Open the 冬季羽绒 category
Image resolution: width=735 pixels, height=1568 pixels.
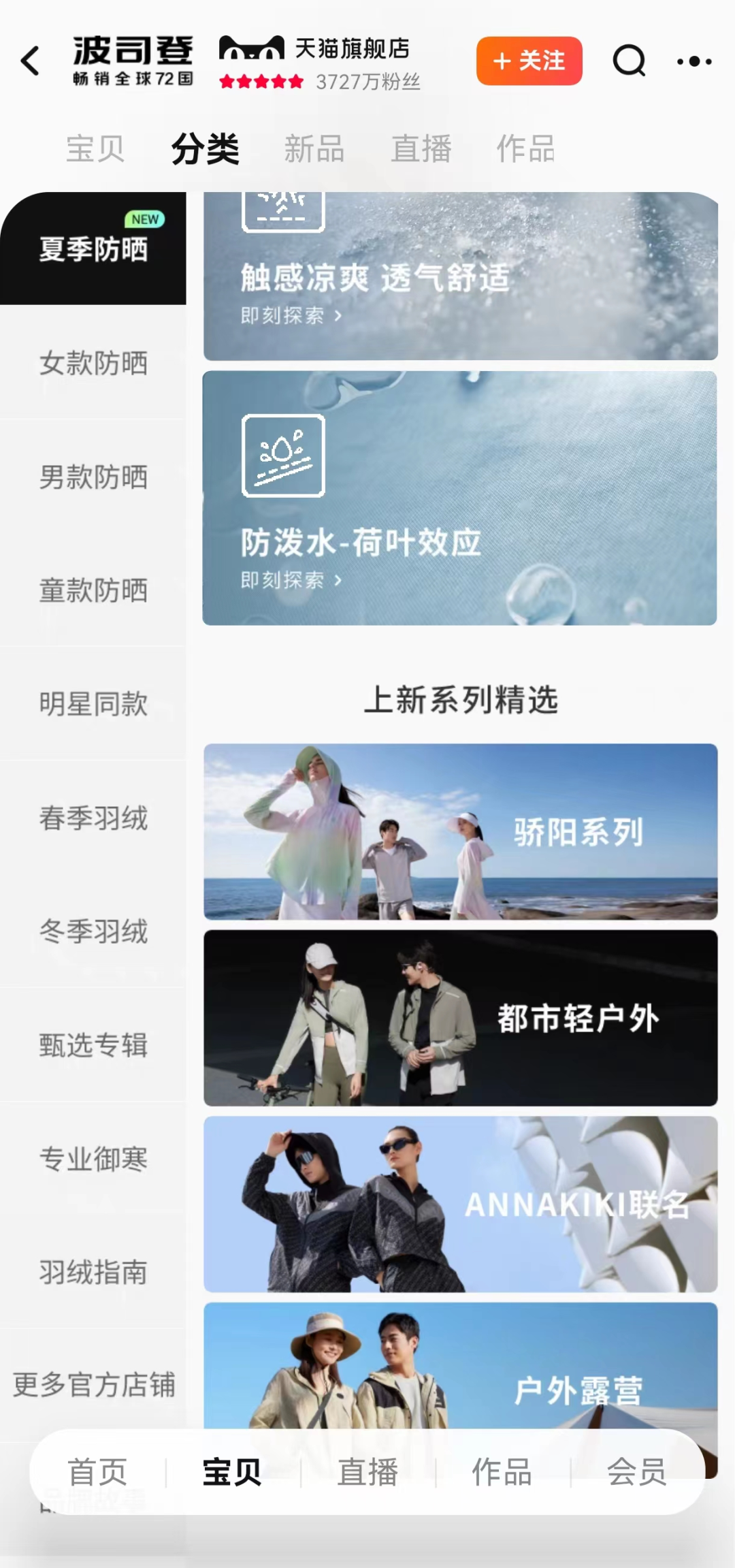click(x=93, y=931)
